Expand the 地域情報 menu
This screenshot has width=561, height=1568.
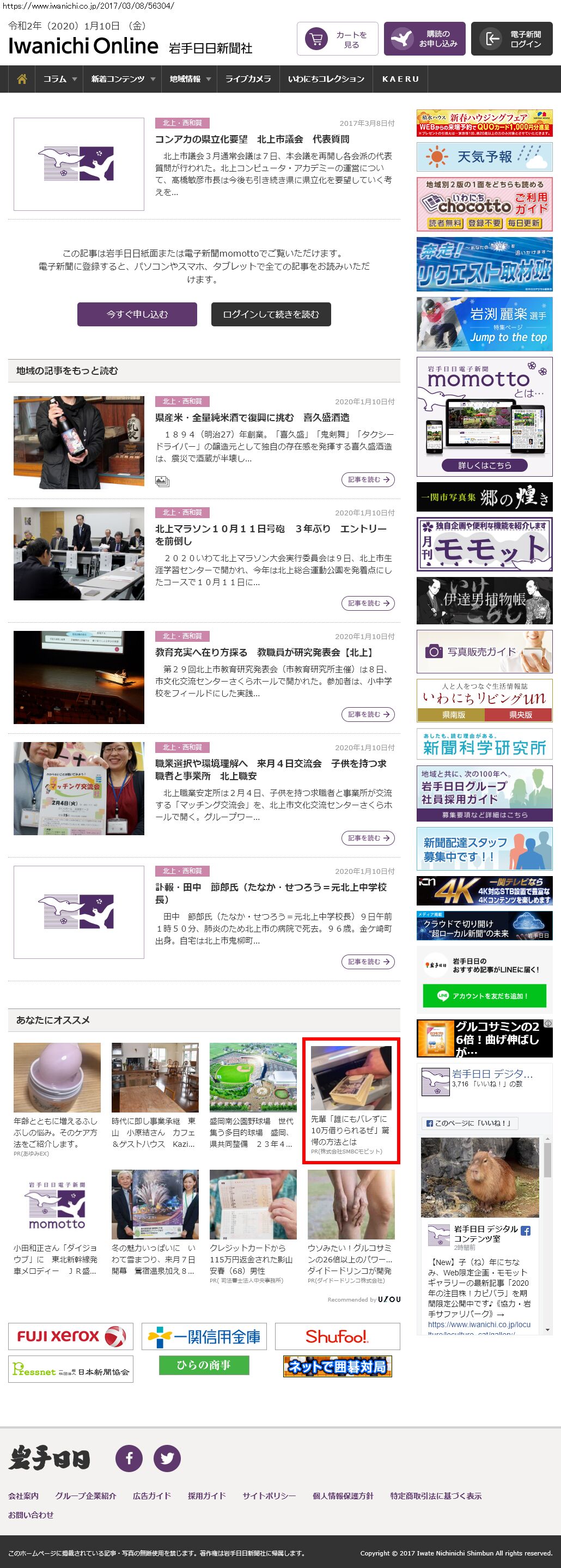pyautogui.click(x=190, y=79)
